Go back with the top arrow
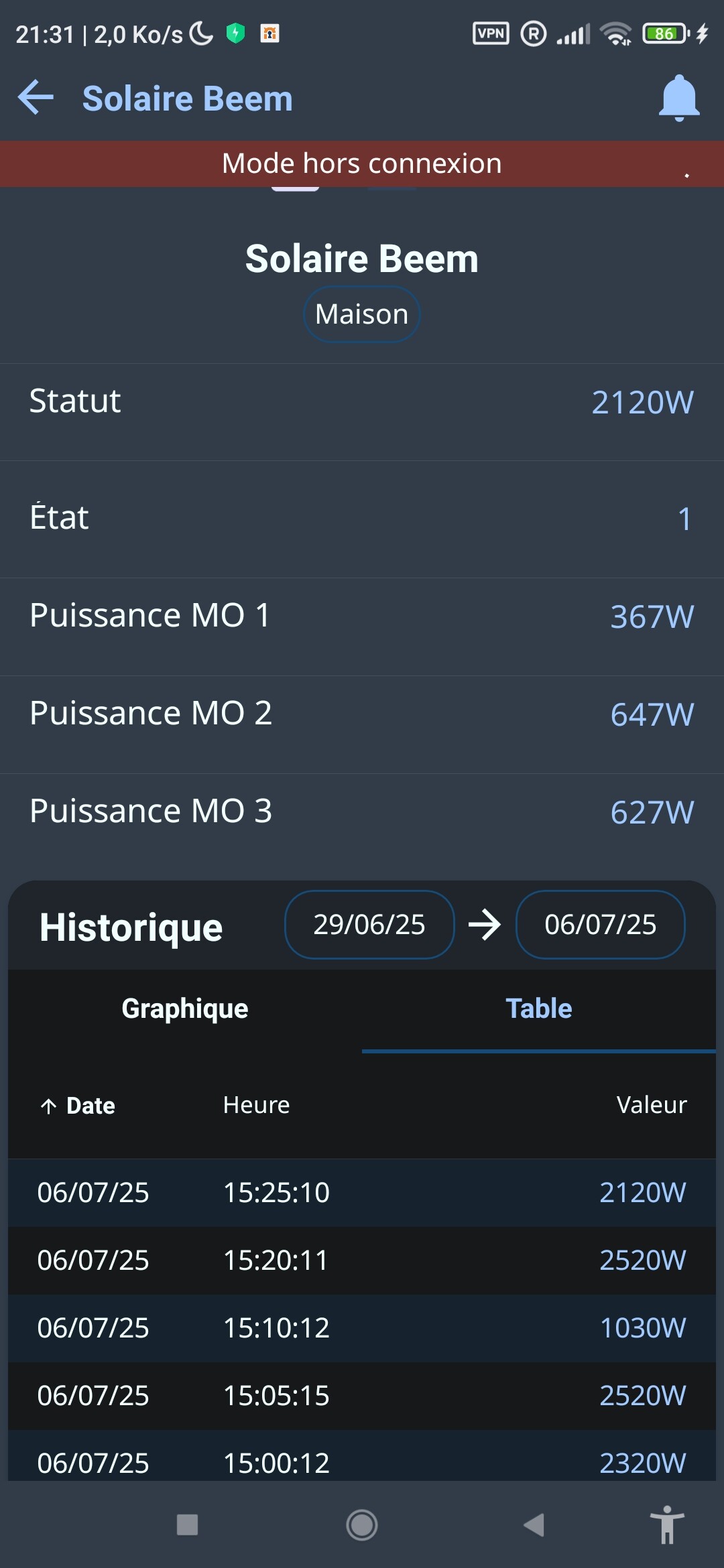This screenshot has height=1568, width=724. (36, 98)
